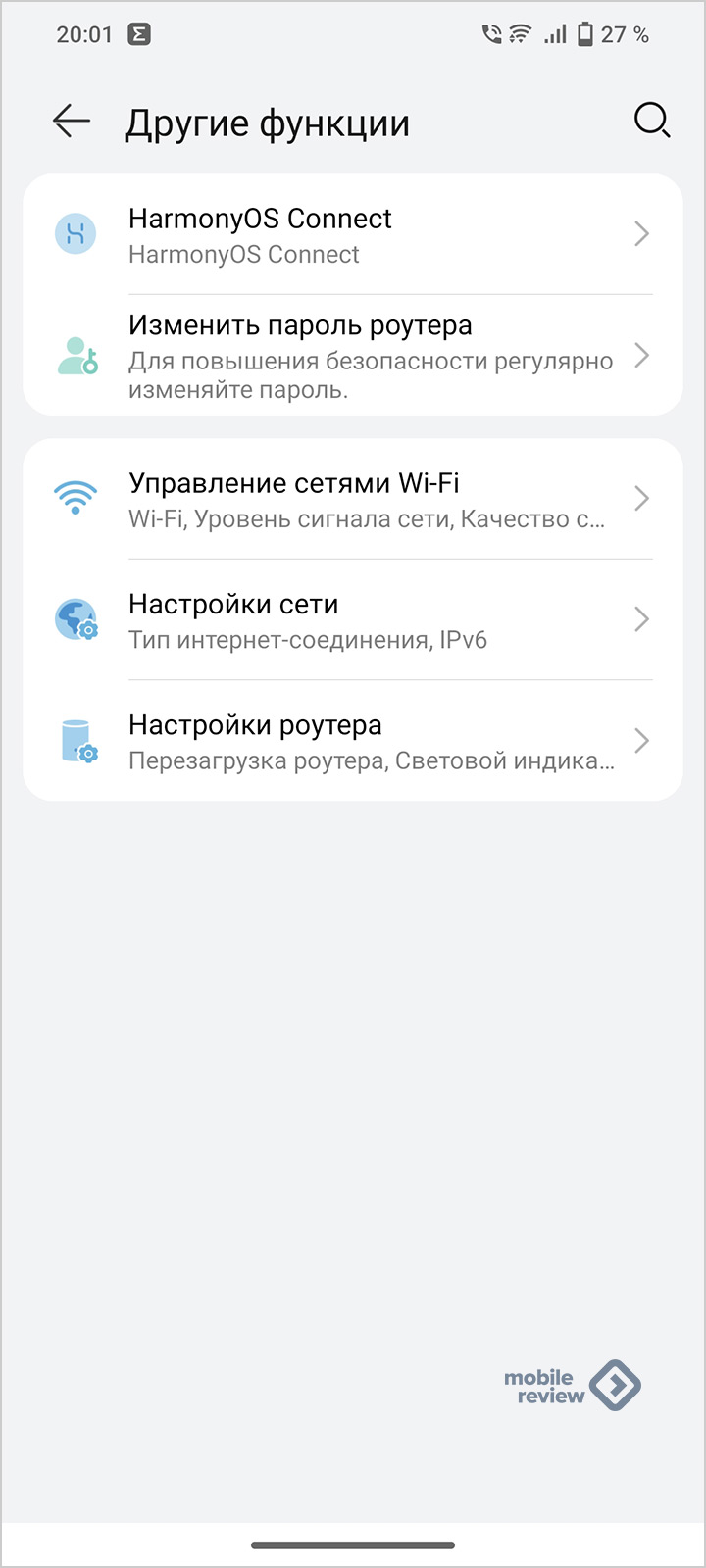This screenshot has width=706, height=1568.
Task: Go back using the arrow icon
Action: [72, 122]
